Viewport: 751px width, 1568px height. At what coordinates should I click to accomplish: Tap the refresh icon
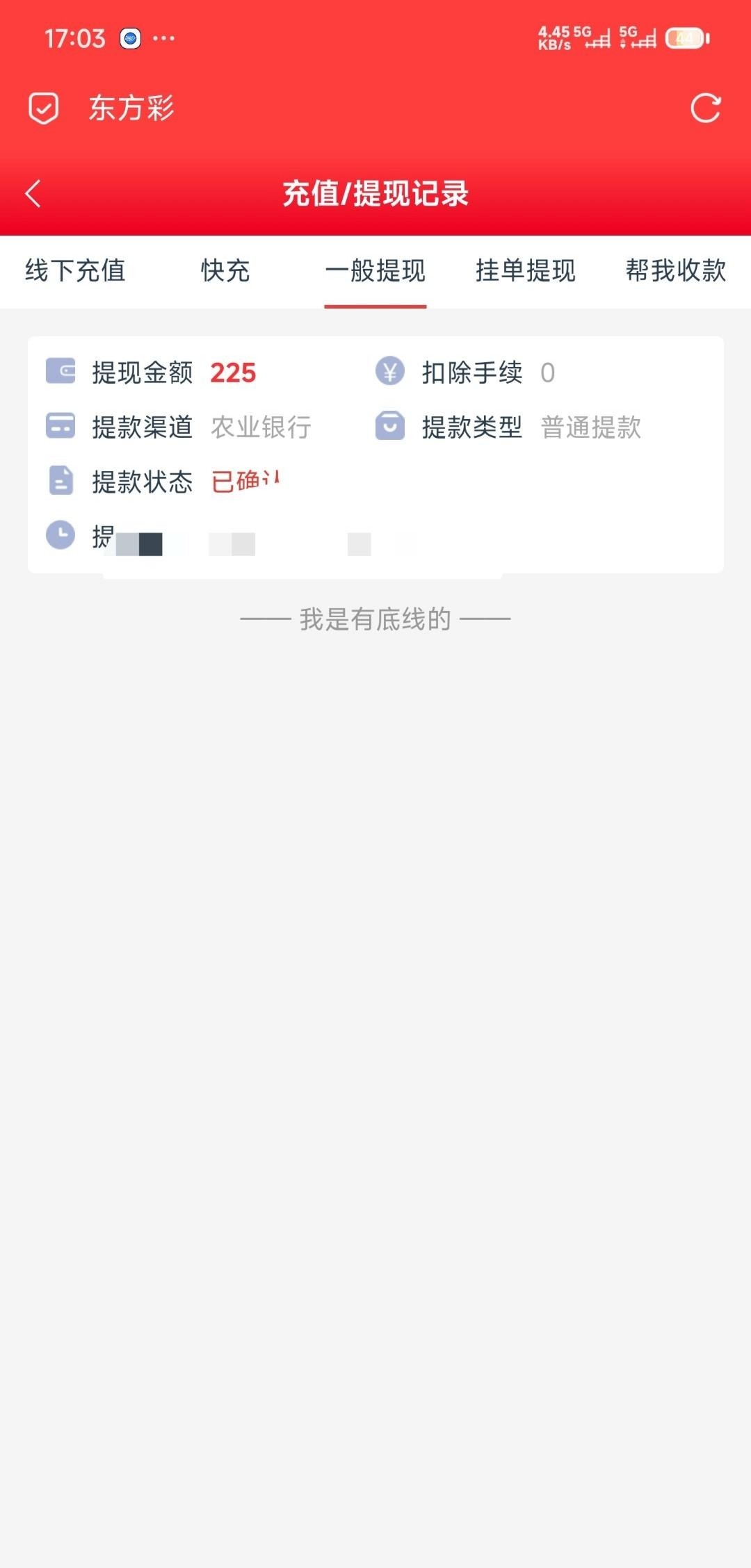[x=705, y=108]
